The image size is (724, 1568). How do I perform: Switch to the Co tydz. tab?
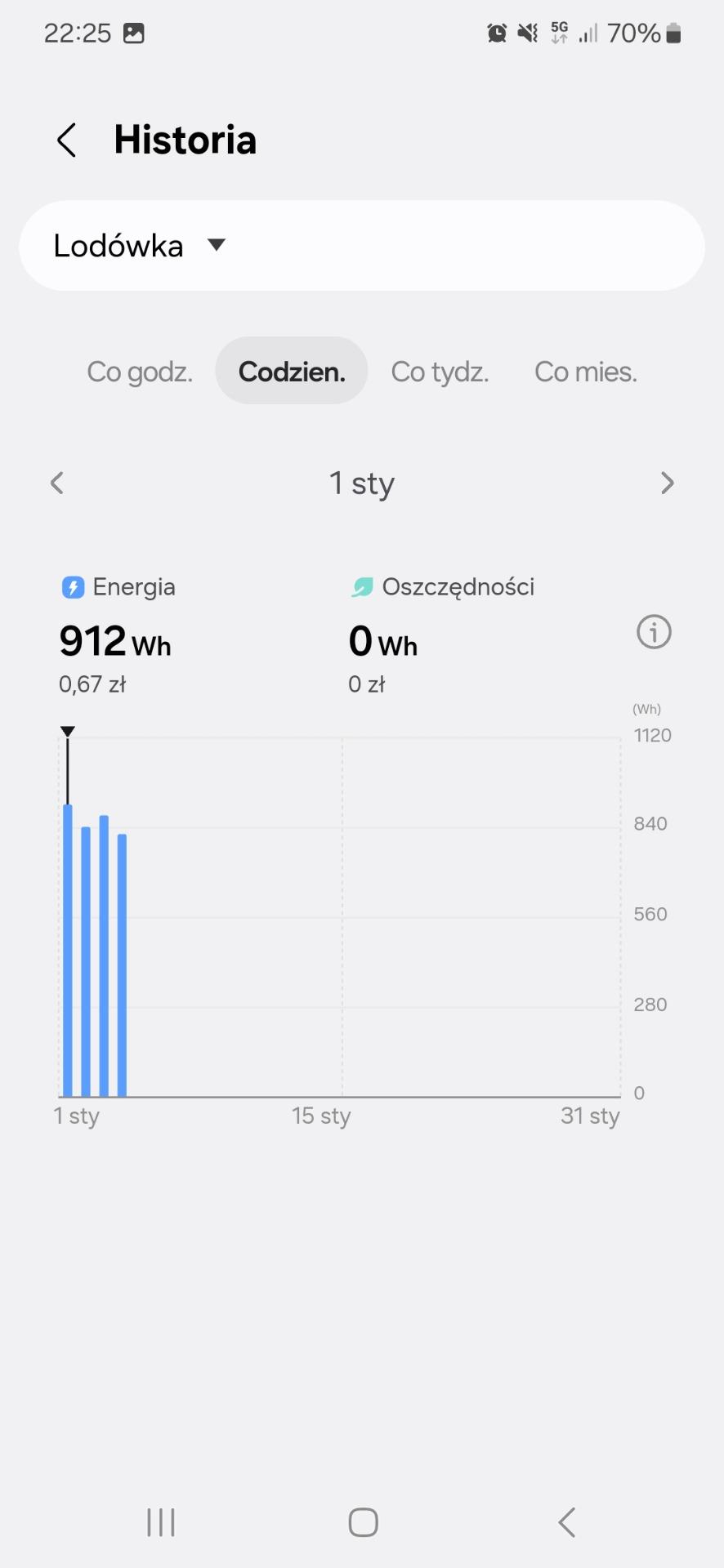coord(440,372)
